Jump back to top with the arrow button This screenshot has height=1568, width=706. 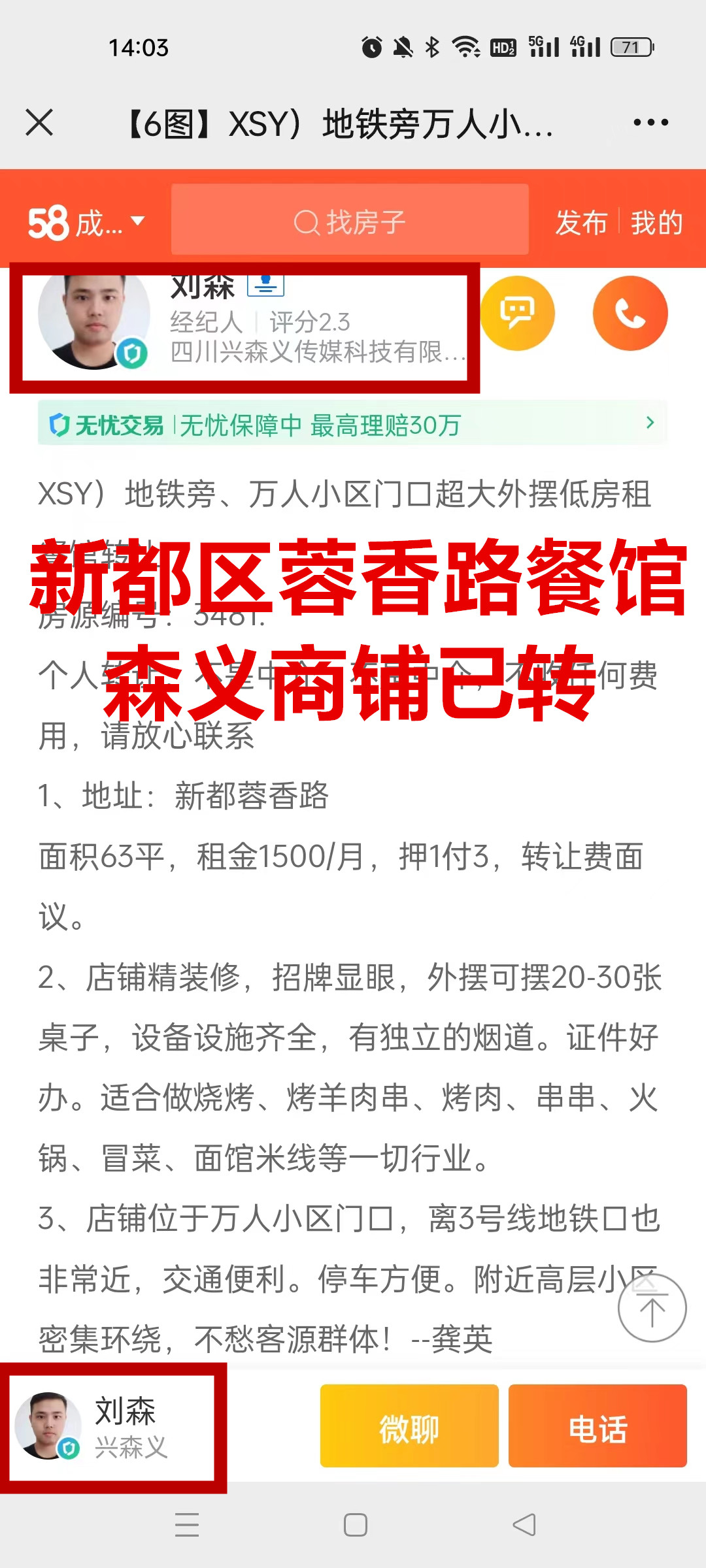(652, 1309)
